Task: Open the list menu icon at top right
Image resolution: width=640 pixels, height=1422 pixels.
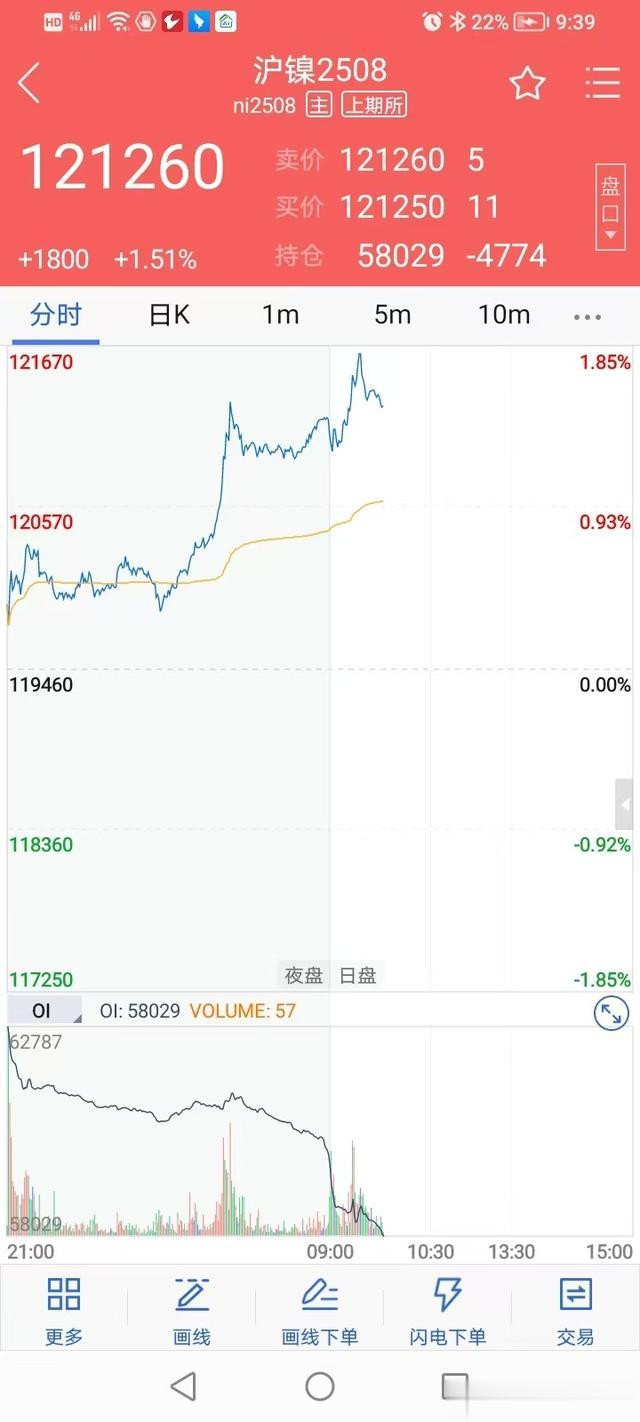Action: [602, 83]
